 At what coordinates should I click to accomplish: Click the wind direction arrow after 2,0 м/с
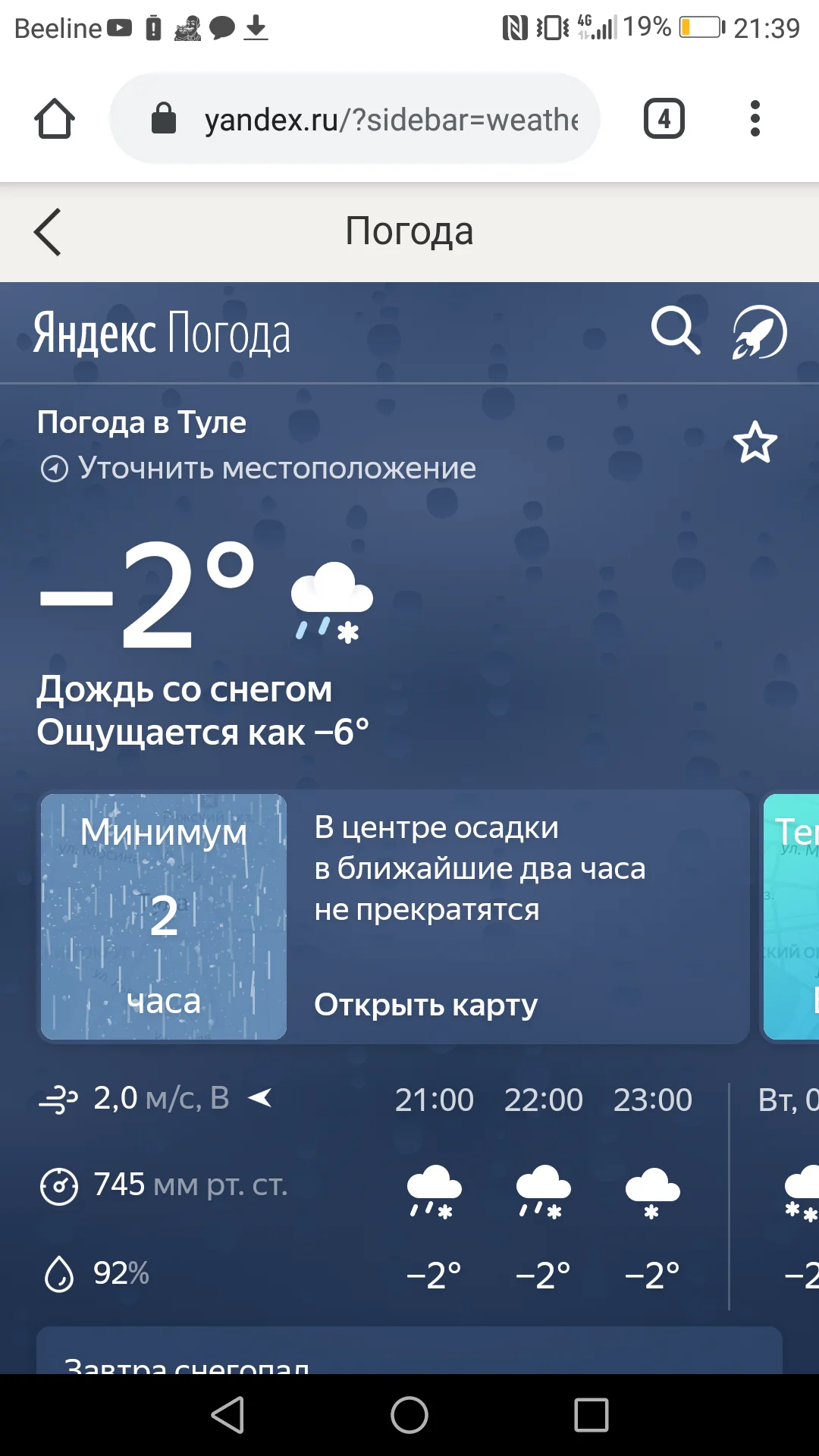261,1097
